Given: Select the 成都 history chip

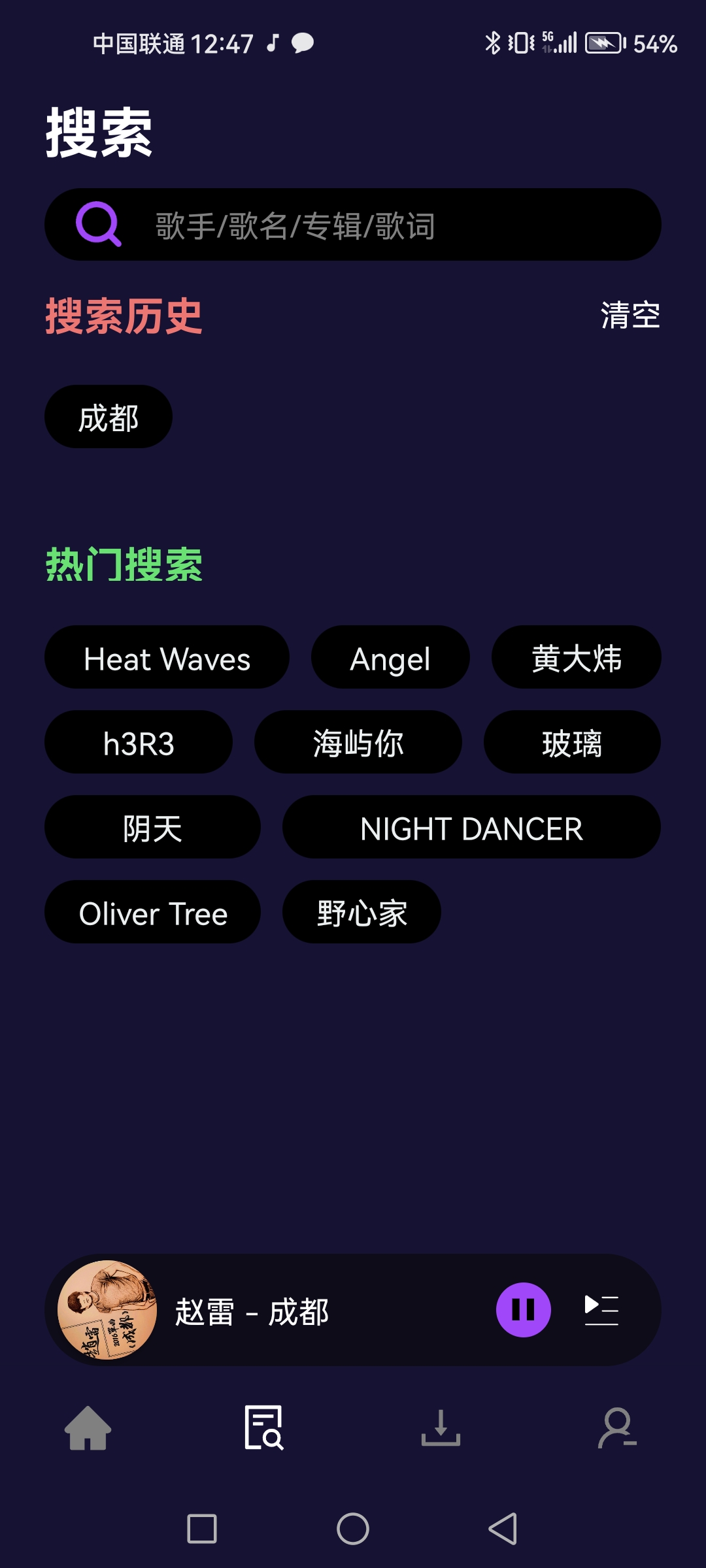Looking at the screenshot, I should [109, 417].
